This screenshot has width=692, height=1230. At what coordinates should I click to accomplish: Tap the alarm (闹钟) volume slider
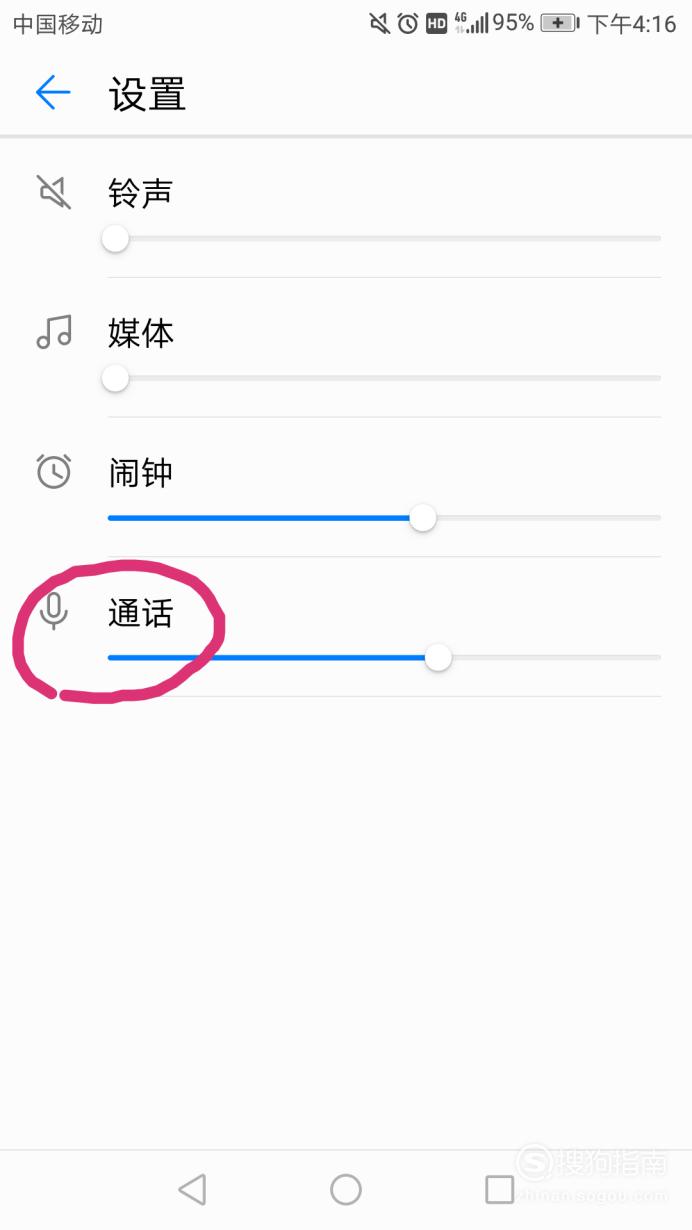384,518
